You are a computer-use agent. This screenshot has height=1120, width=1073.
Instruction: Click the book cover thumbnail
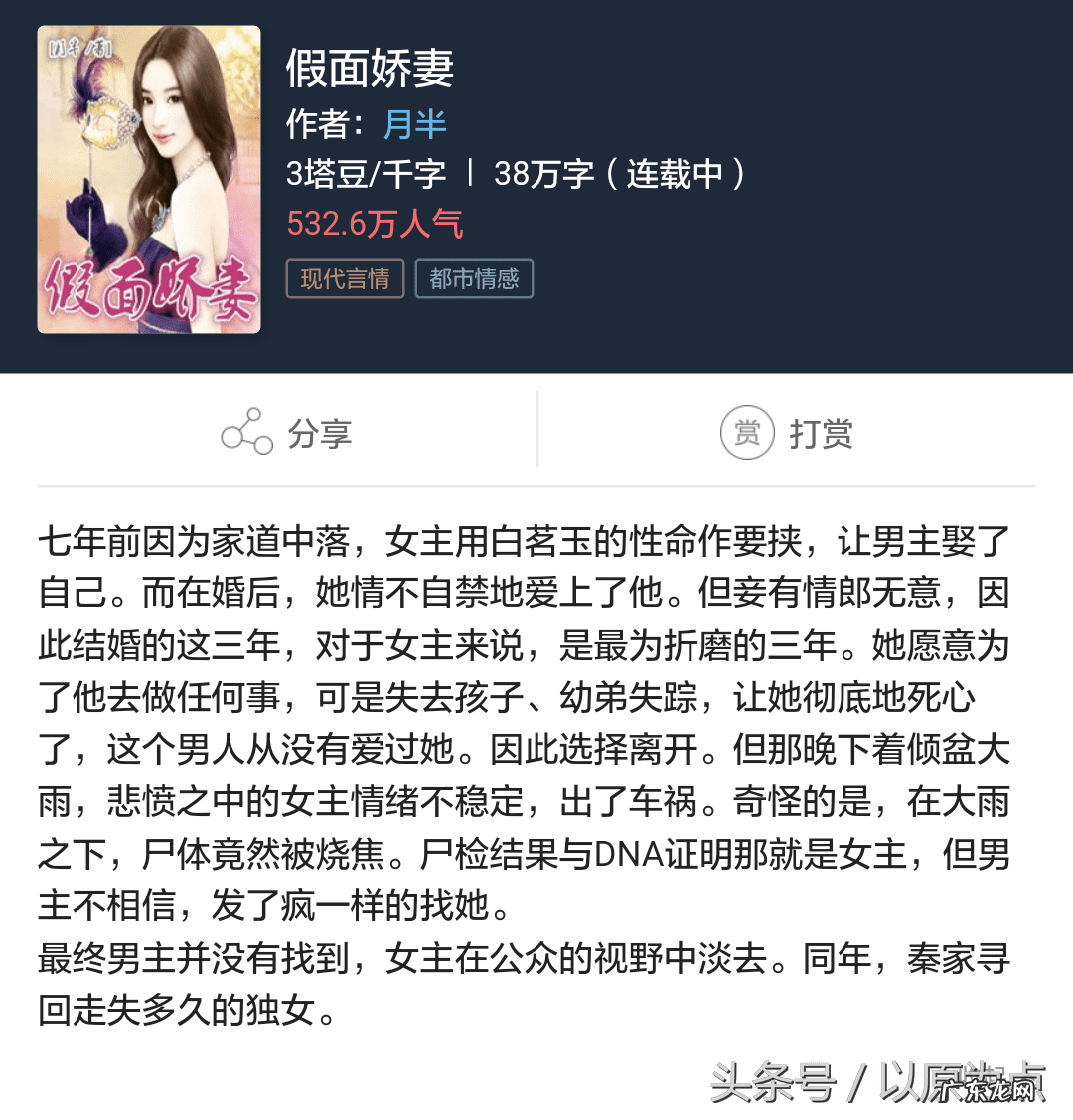(x=148, y=181)
